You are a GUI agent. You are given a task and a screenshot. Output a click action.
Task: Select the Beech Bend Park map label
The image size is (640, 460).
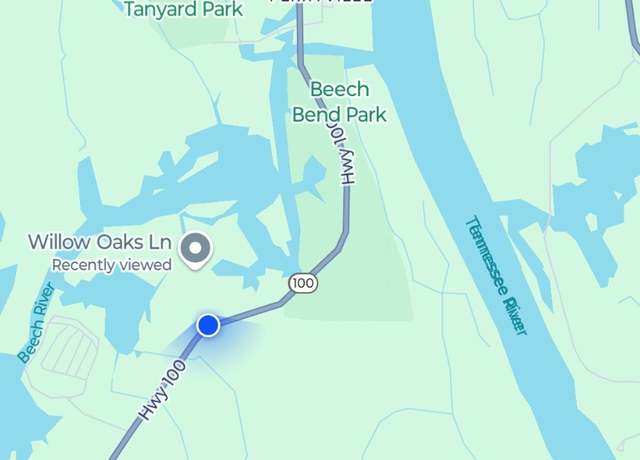pyautogui.click(x=339, y=102)
